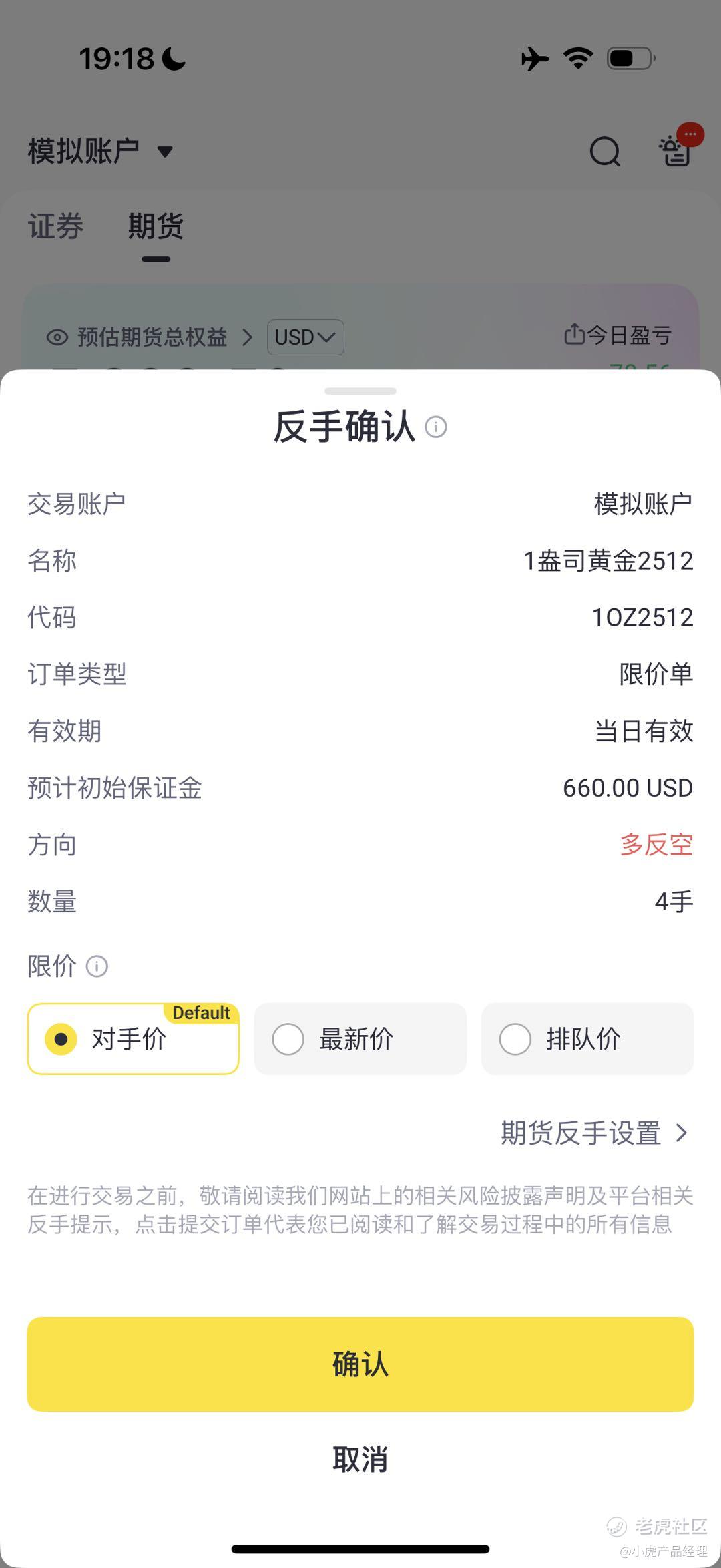The width and height of the screenshot is (721, 1568).
Task: Cancel the reverse order with 取消
Action: (x=360, y=1459)
